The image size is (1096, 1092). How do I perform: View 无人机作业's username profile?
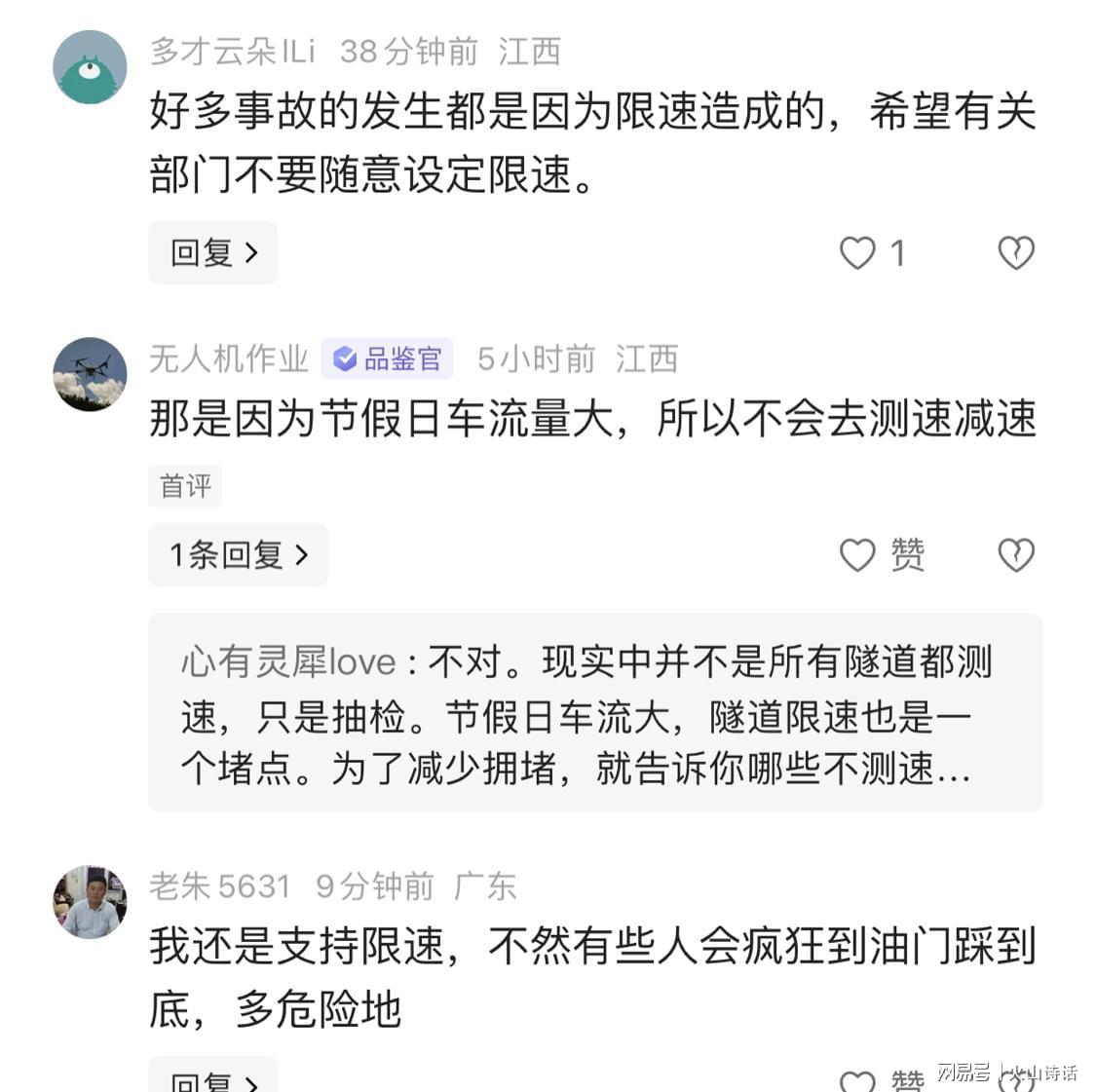pos(228,359)
